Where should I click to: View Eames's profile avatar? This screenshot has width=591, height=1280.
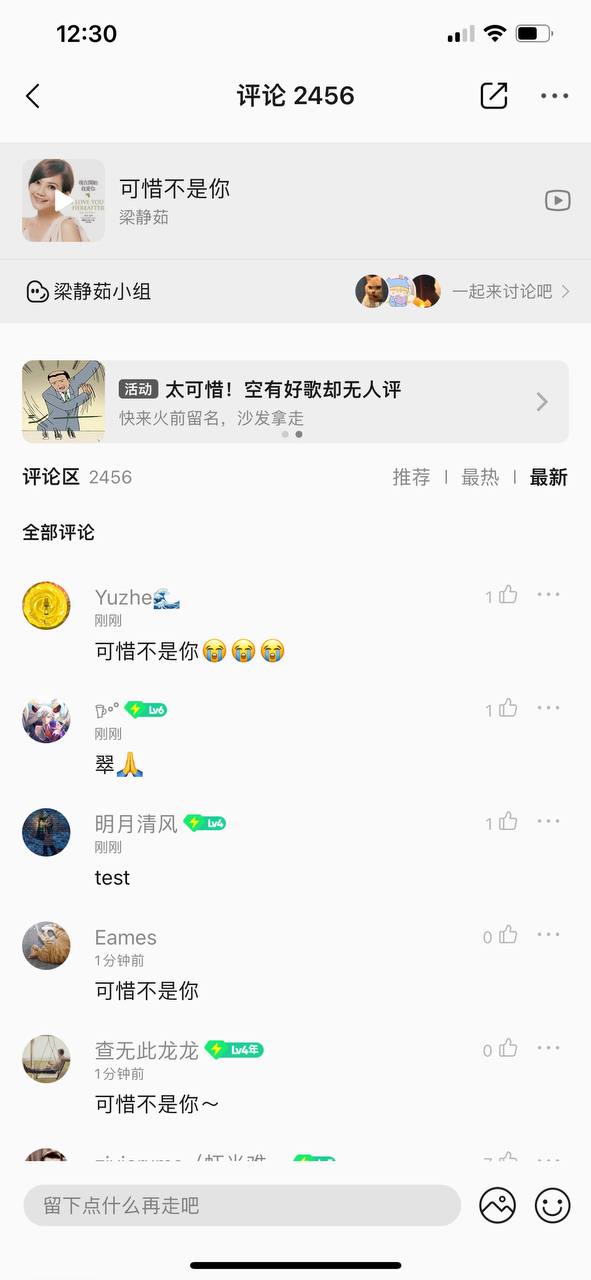[x=47, y=946]
